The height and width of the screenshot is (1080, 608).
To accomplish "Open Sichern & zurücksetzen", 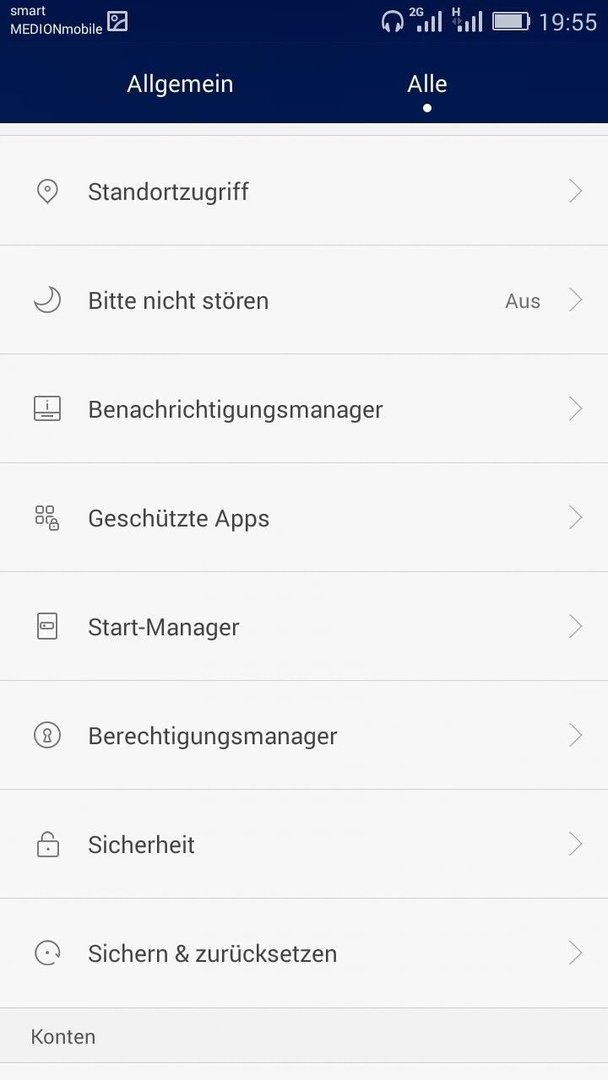I will 304,953.
